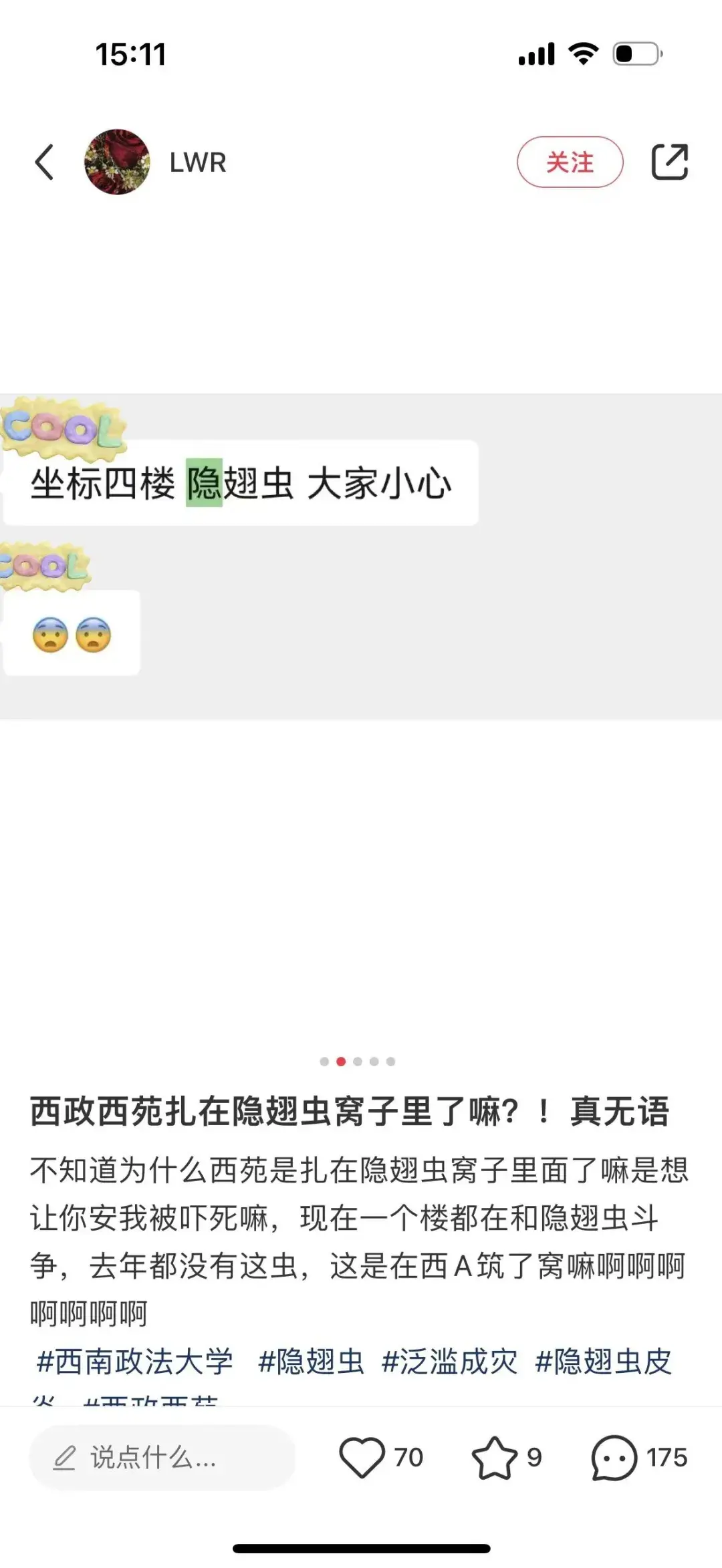
Task: Like this post with the heart icon
Action: 362,1457
